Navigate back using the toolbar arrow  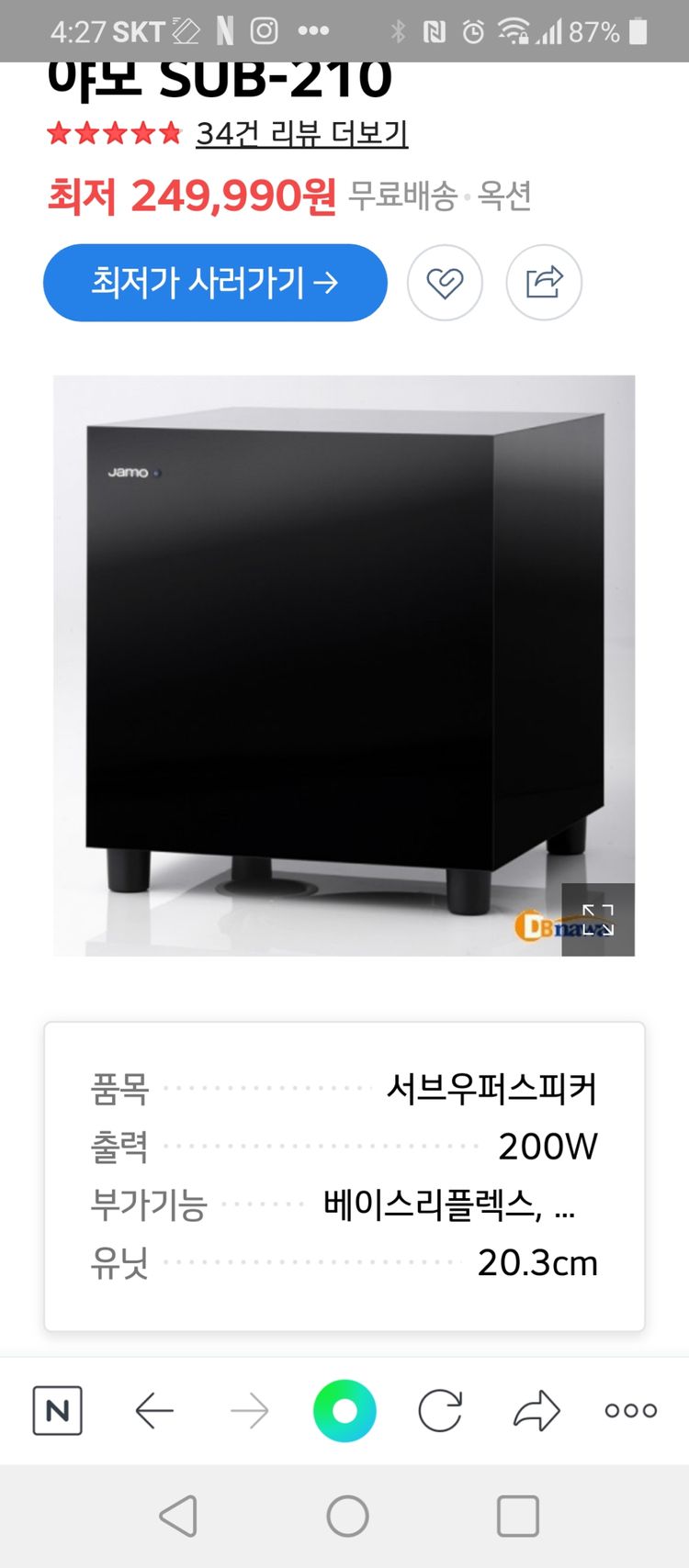(154, 1411)
